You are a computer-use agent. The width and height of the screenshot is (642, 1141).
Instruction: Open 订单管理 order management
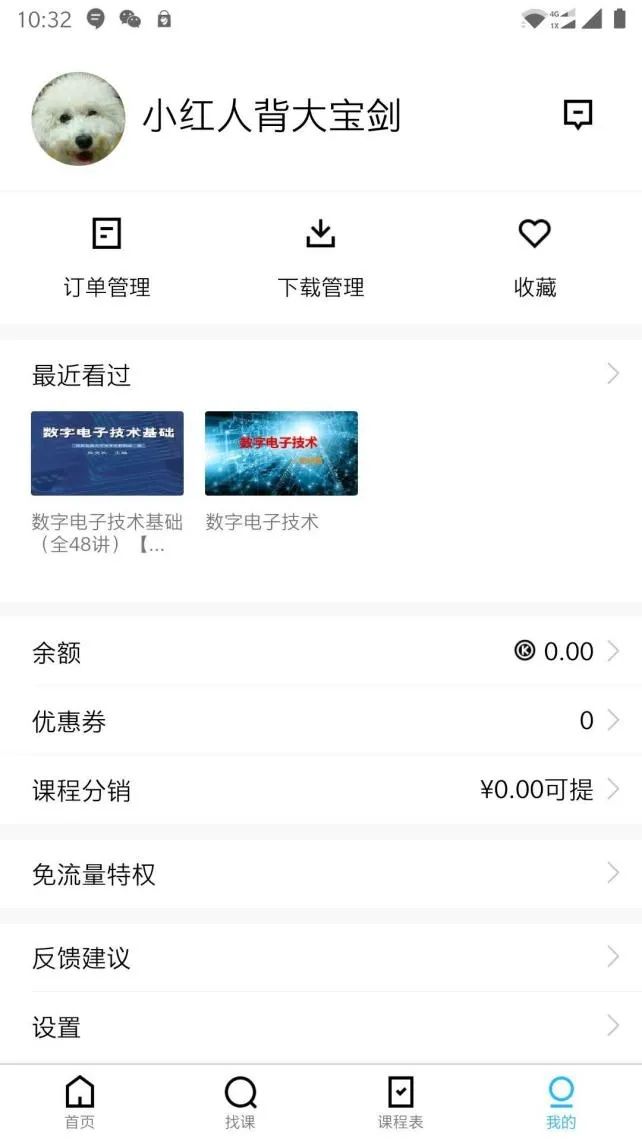pyautogui.click(x=107, y=257)
